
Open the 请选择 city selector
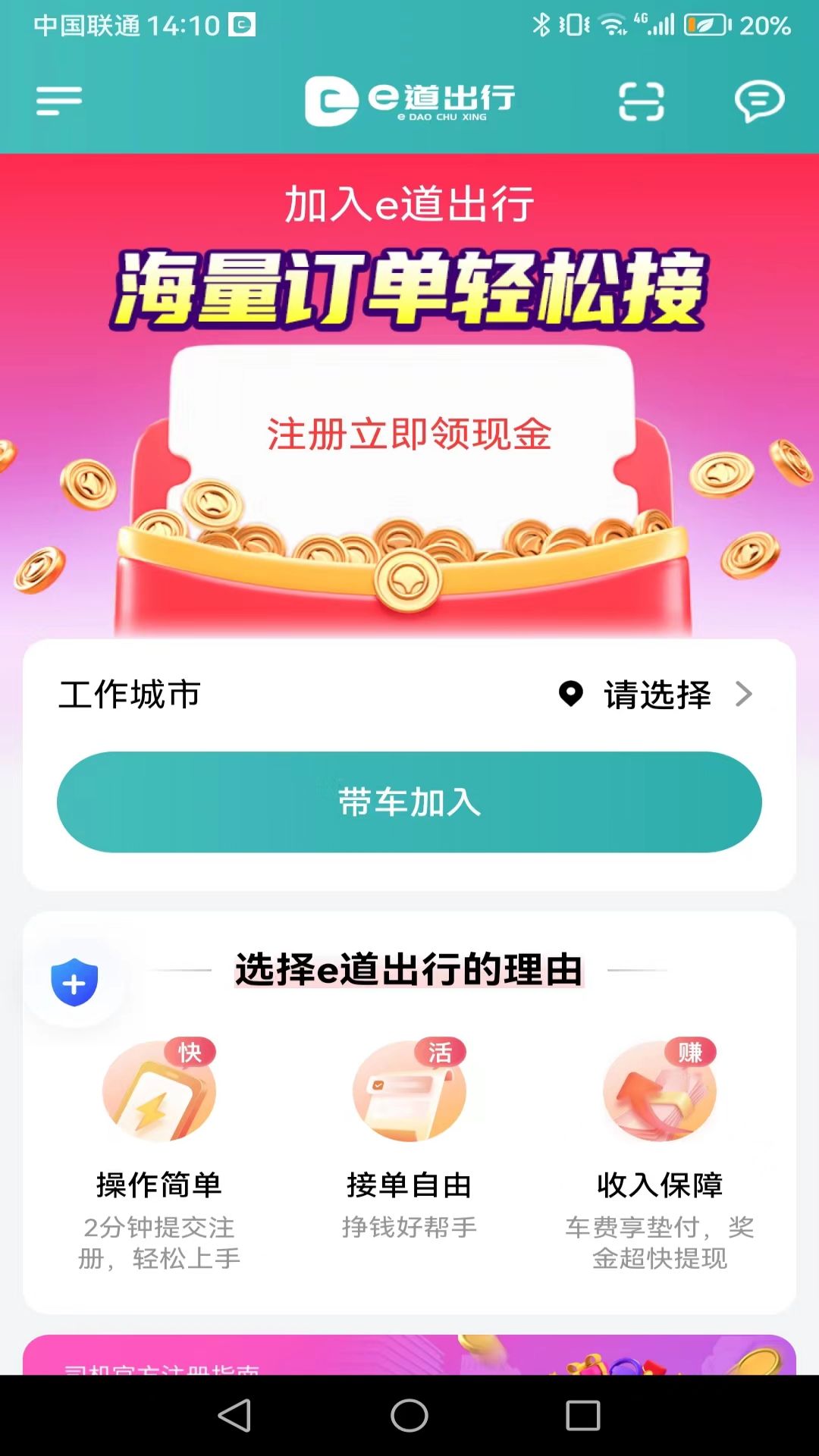pos(657,695)
